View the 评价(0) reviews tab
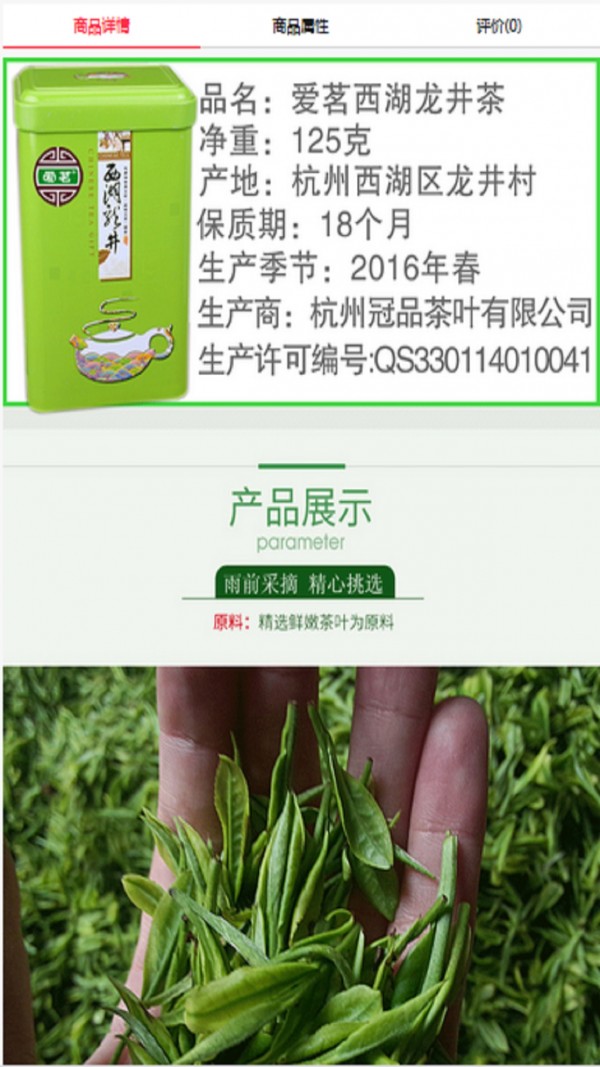The height and width of the screenshot is (1067, 600). click(x=498, y=26)
